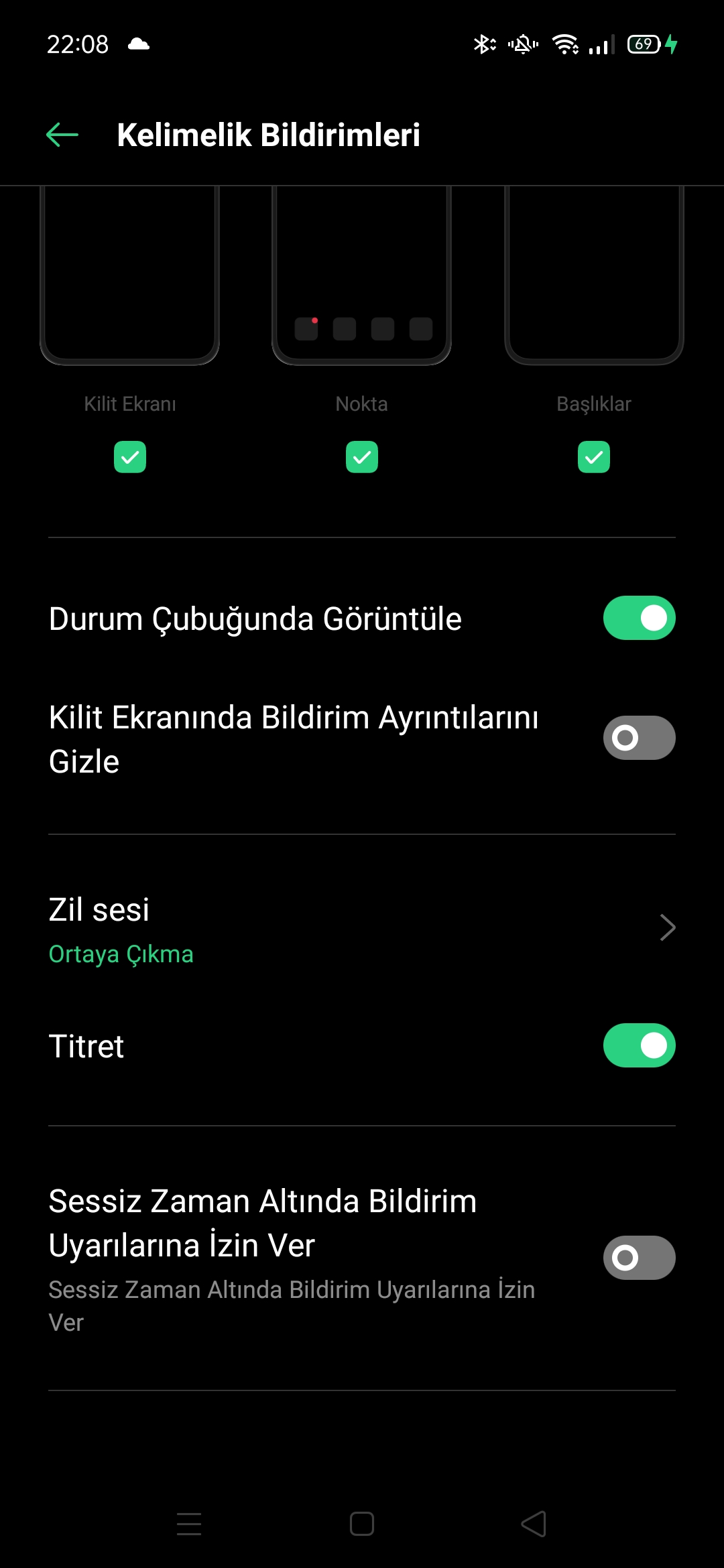Open recent apps from navigation bar
Screen dimensions: 724x1568
[x=189, y=1524]
